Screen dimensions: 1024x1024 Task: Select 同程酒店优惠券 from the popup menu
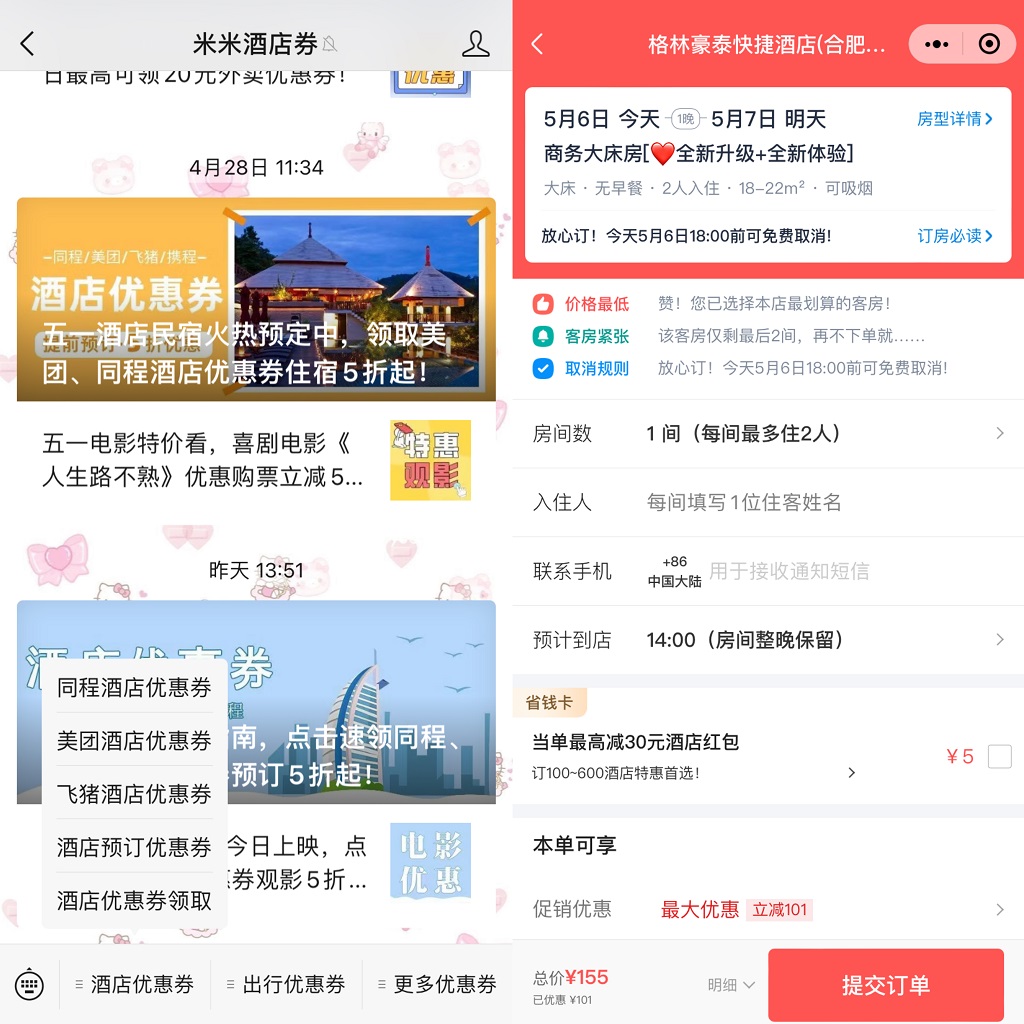pyautogui.click(x=134, y=688)
